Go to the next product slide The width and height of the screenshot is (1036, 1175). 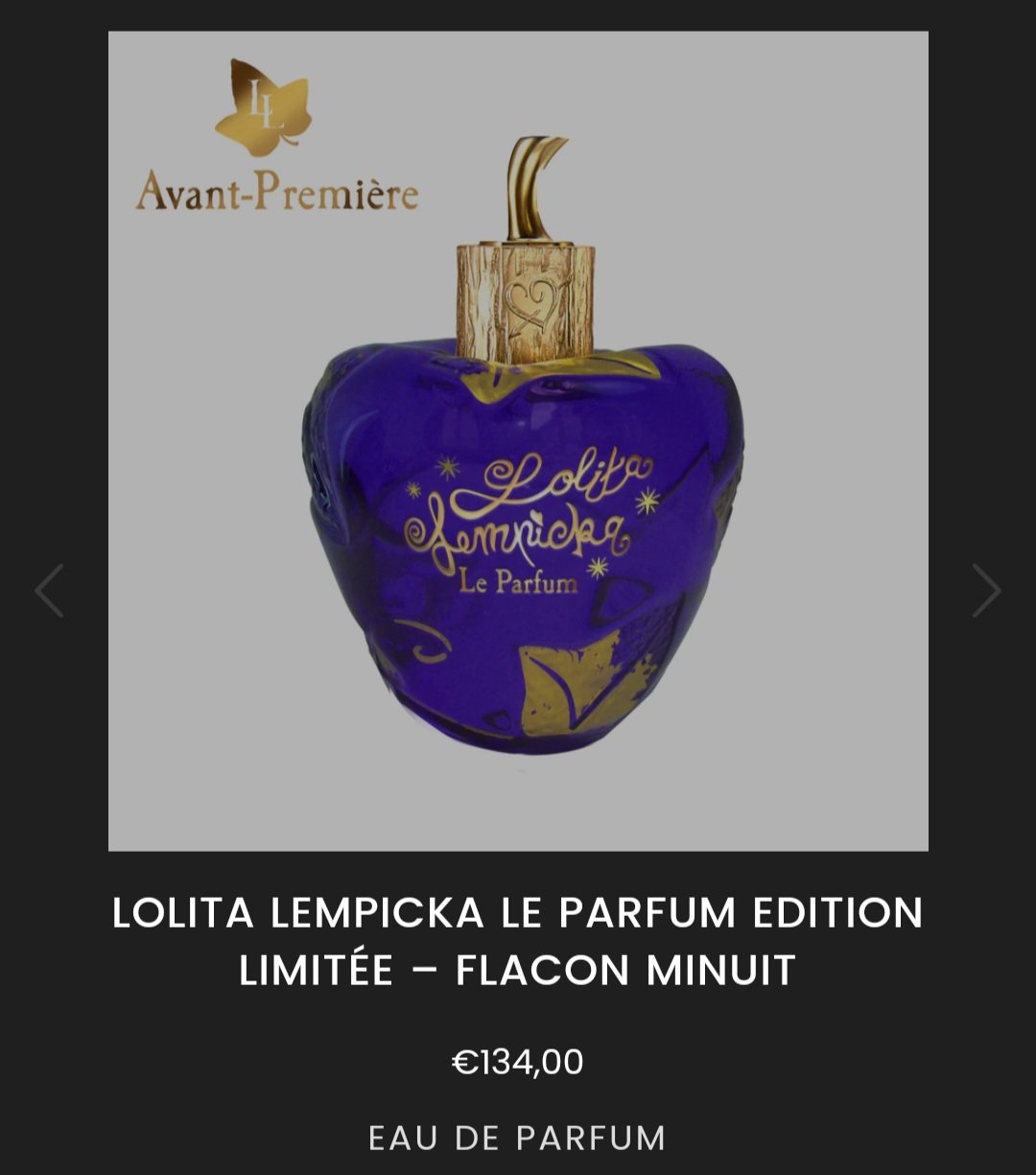(x=985, y=590)
